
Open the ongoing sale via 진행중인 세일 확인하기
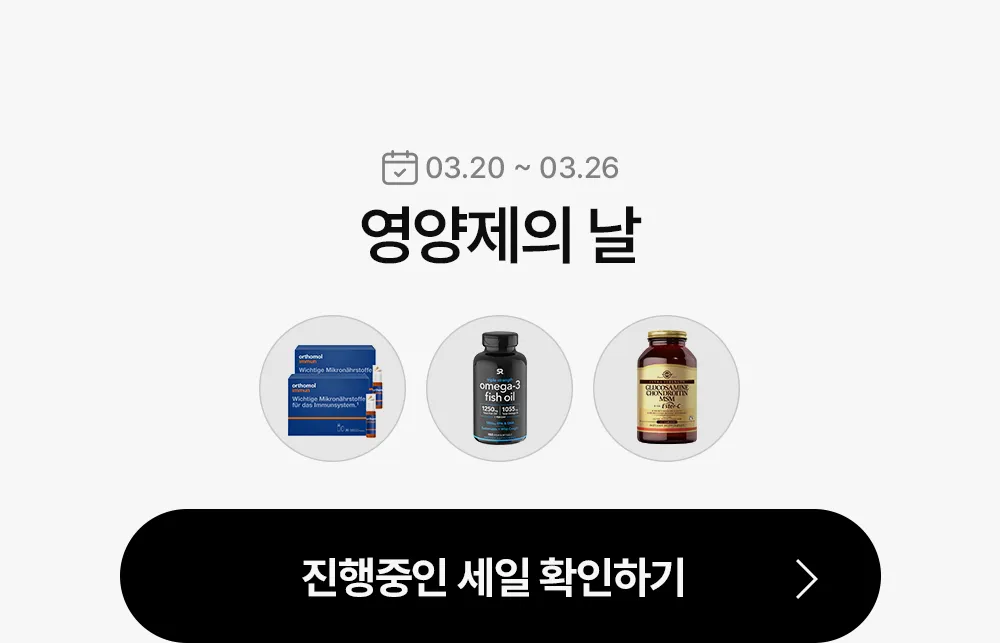click(x=500, y=577)
